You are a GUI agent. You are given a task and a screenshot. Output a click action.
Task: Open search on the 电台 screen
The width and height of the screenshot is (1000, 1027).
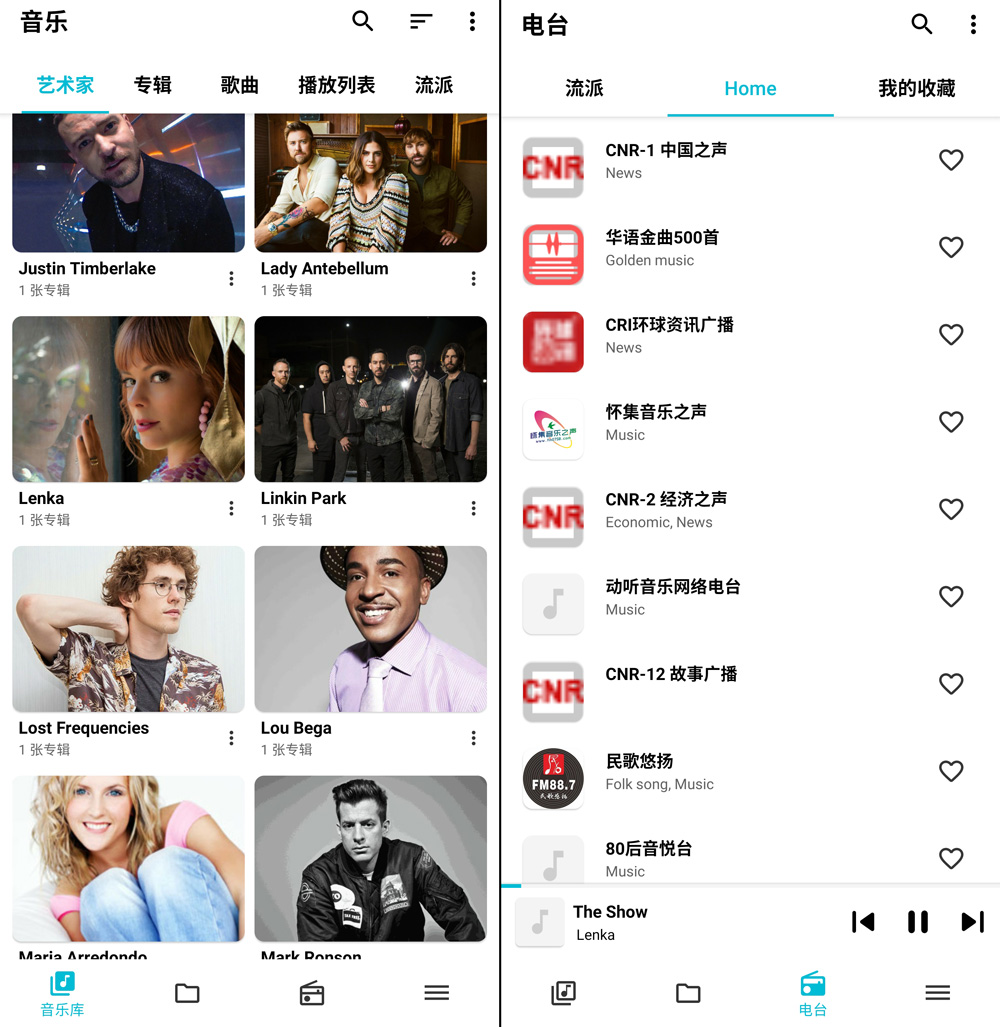click(921, 24)
